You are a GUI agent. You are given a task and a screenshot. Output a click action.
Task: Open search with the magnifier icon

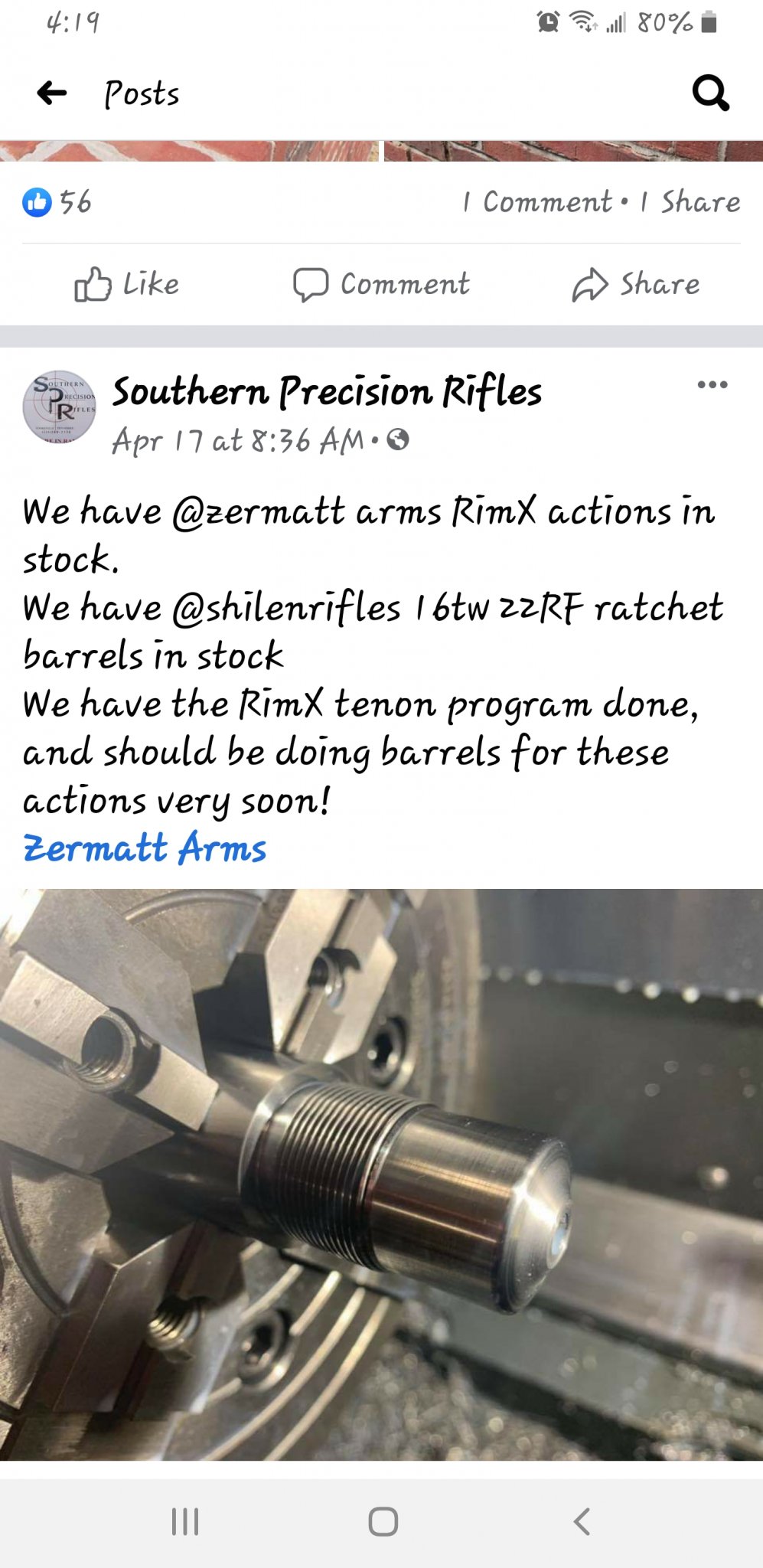[710, 93]
